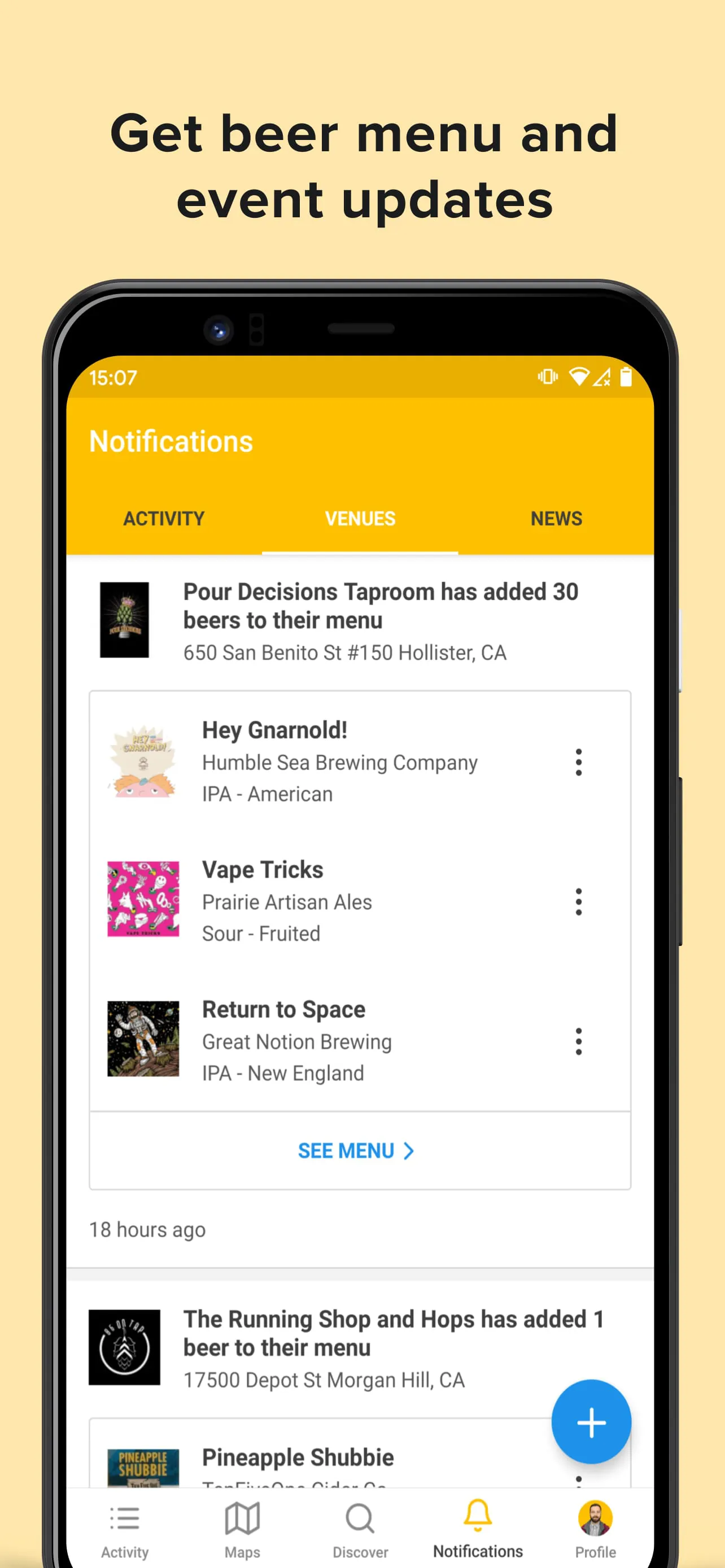This screenshot has height=1568, width=725.
Task: Switch to the ACTIVITY tab
Action: click(163, 519)
